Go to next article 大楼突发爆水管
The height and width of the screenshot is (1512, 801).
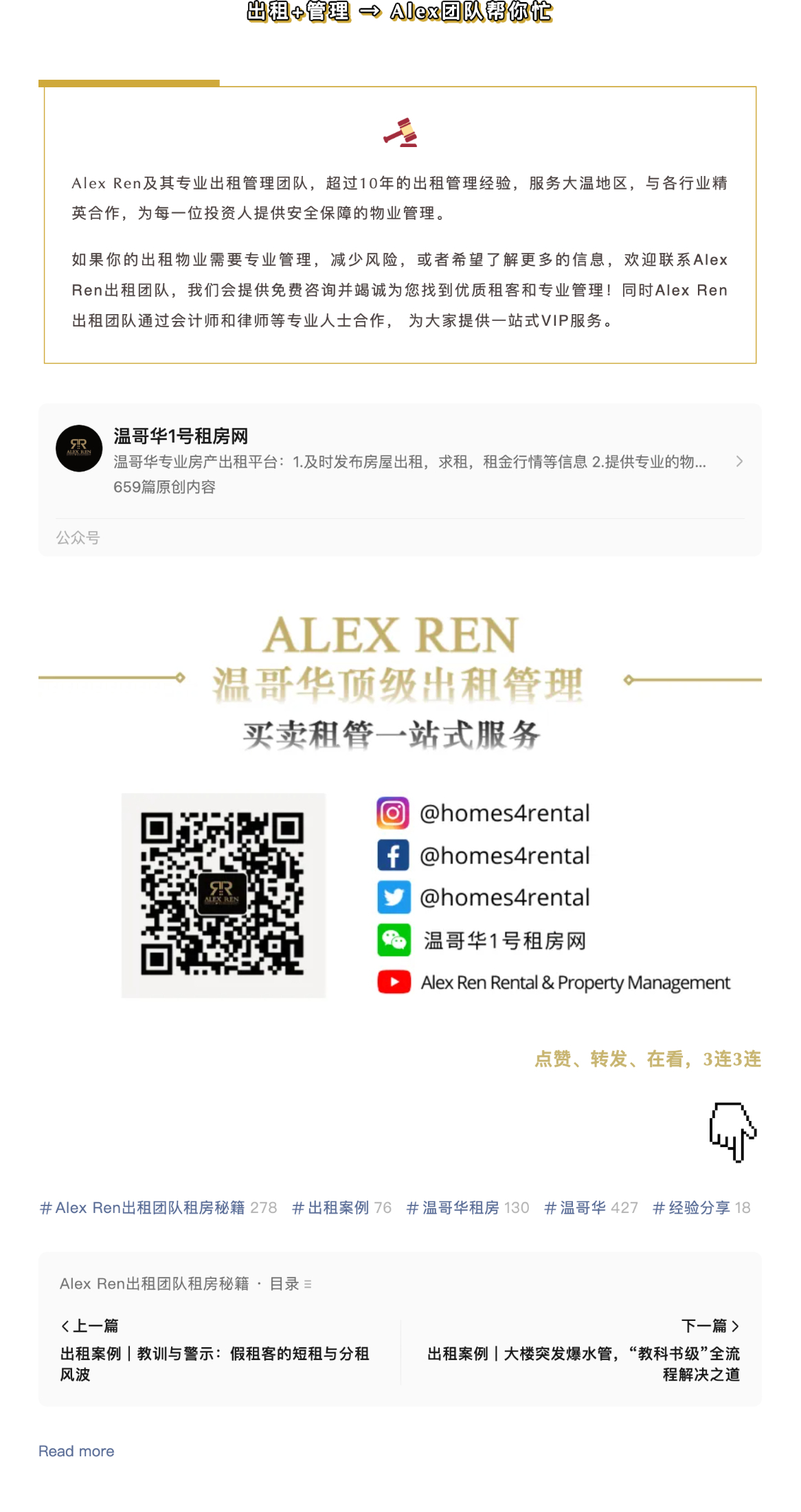pos(583,1352)
